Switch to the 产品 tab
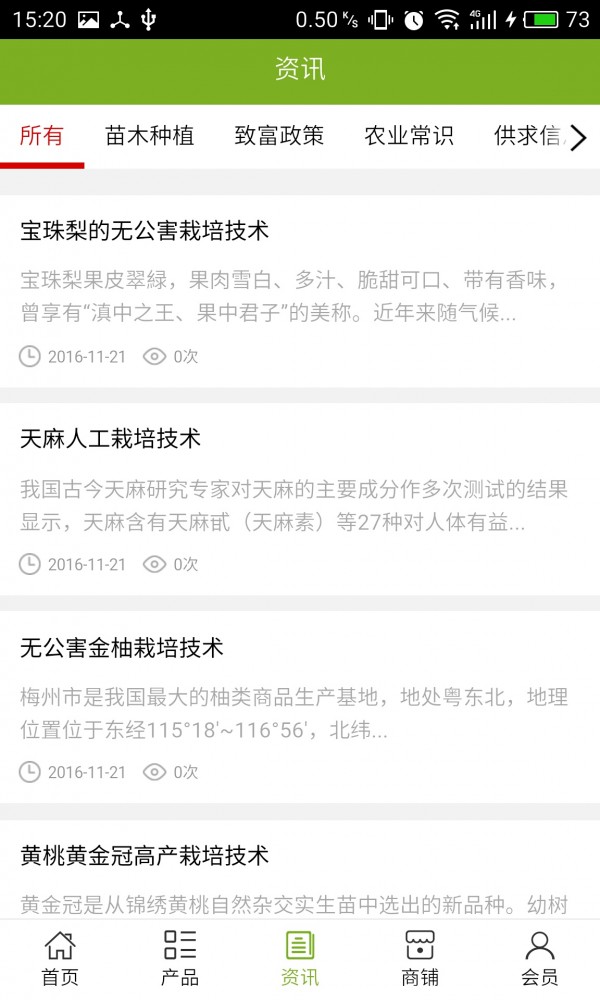Viewport: 600px width, 1000px height. [180, 959]
